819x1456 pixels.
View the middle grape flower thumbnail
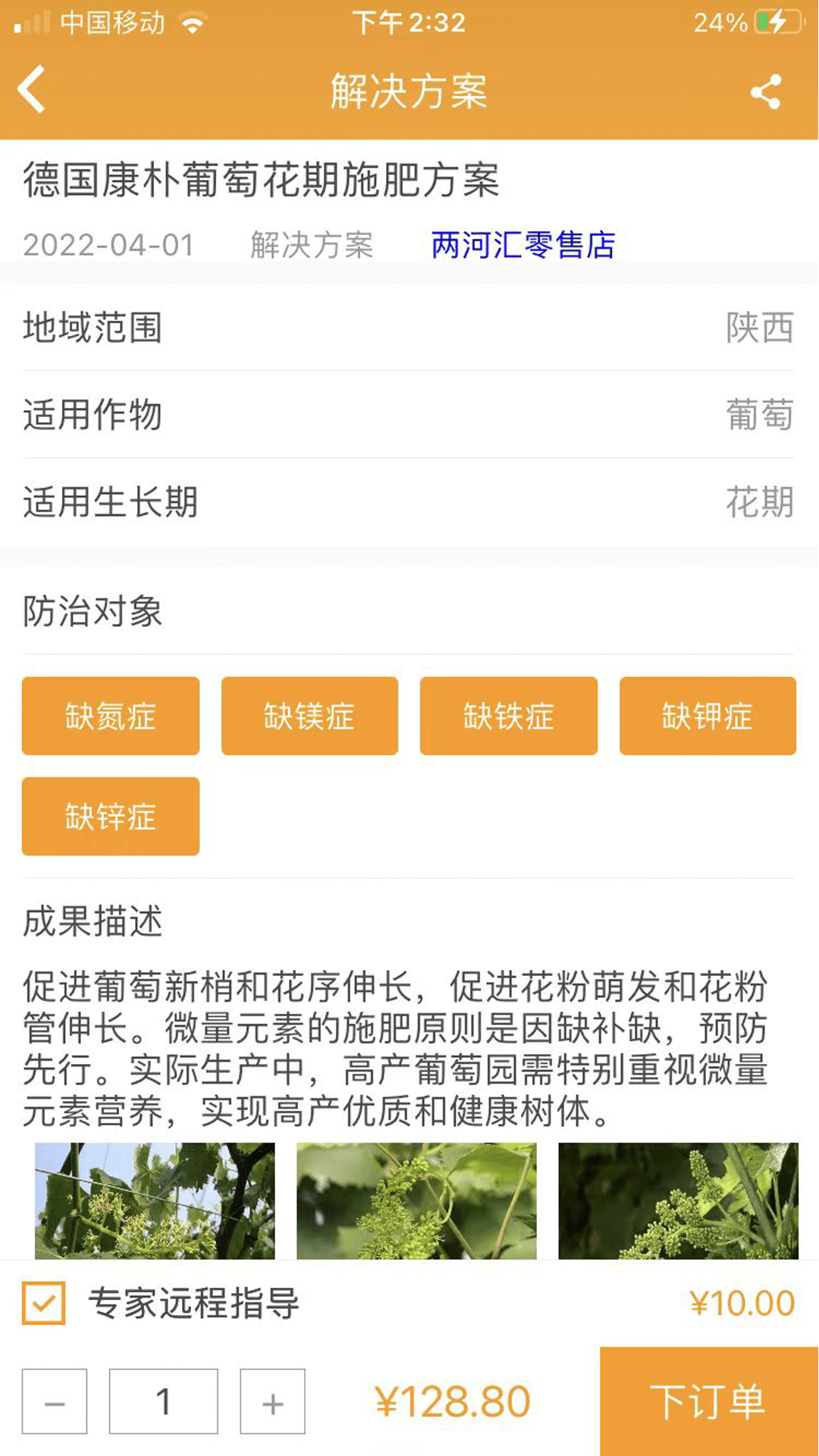(x=416, y=1200)
